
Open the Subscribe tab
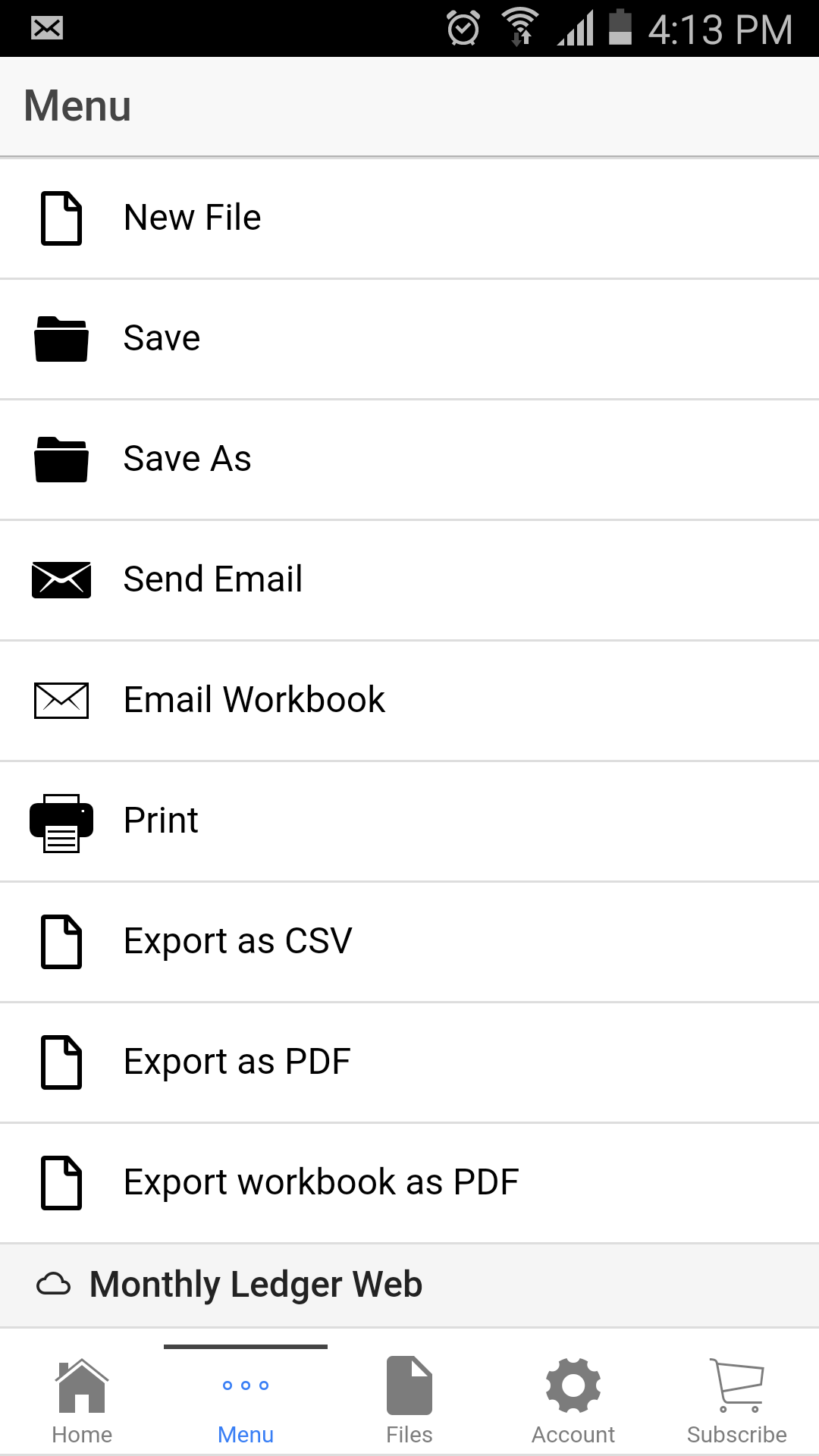737,1401
